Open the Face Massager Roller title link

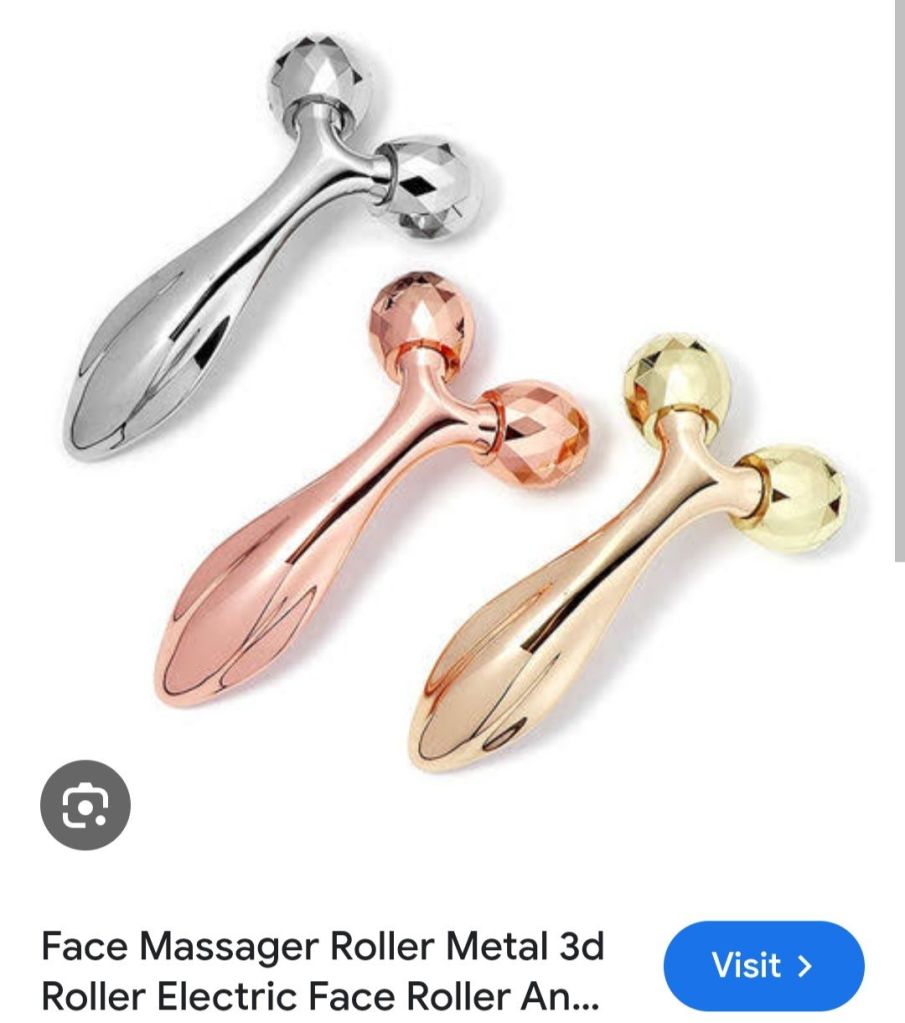(323, 971)
